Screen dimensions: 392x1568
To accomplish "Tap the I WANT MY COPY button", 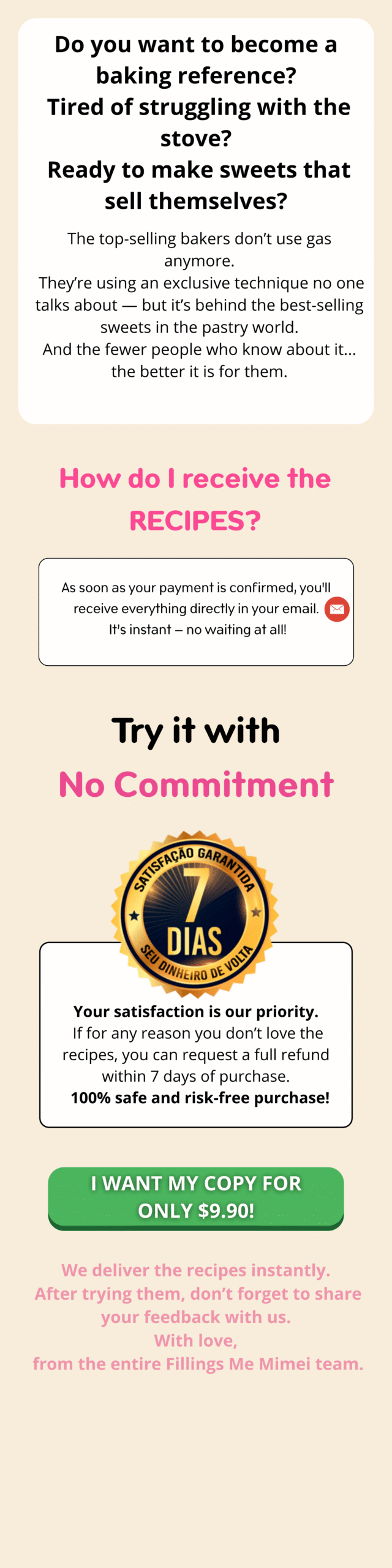I will click(196, 1197).
